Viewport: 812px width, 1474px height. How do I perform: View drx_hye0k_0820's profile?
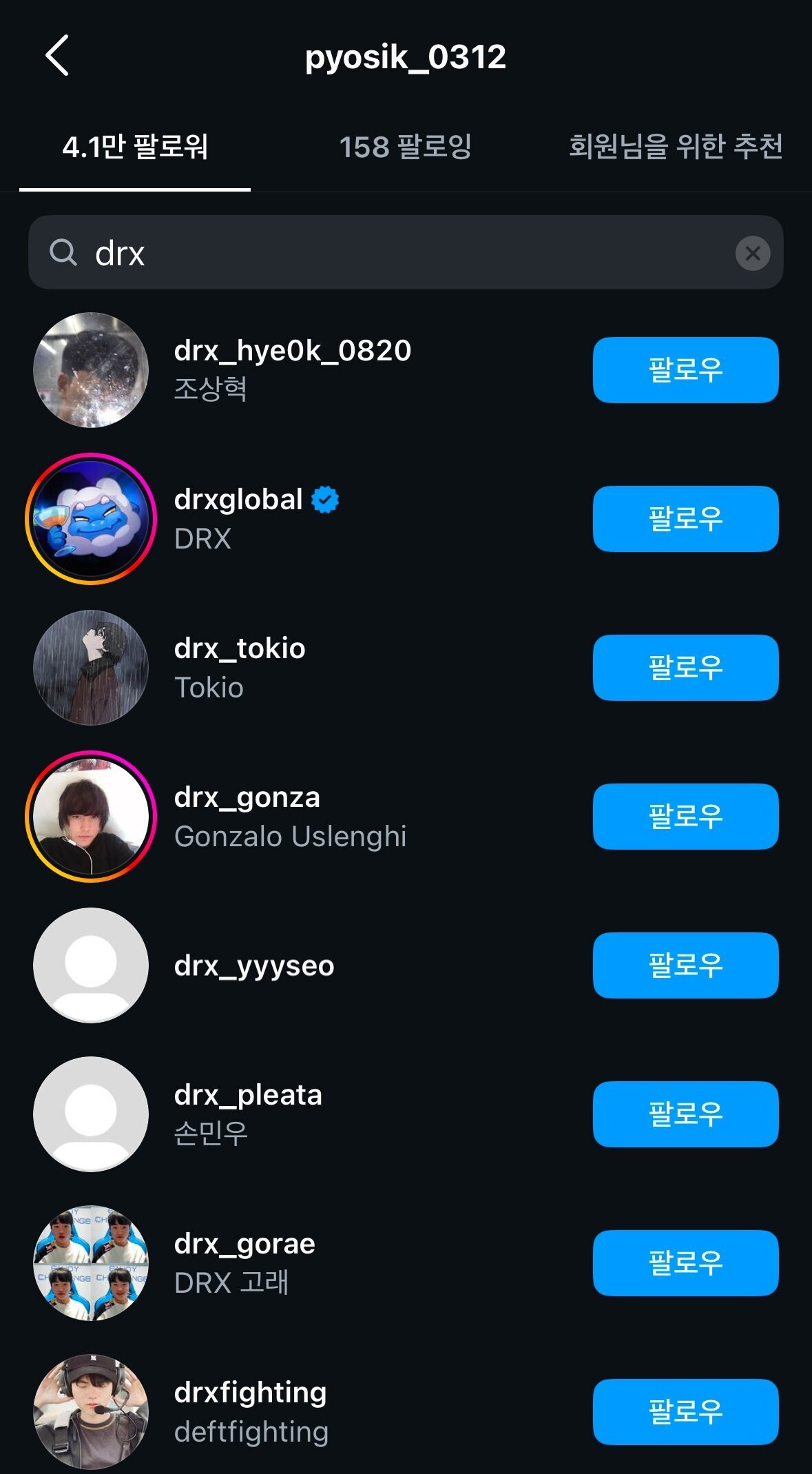(292, 351)
